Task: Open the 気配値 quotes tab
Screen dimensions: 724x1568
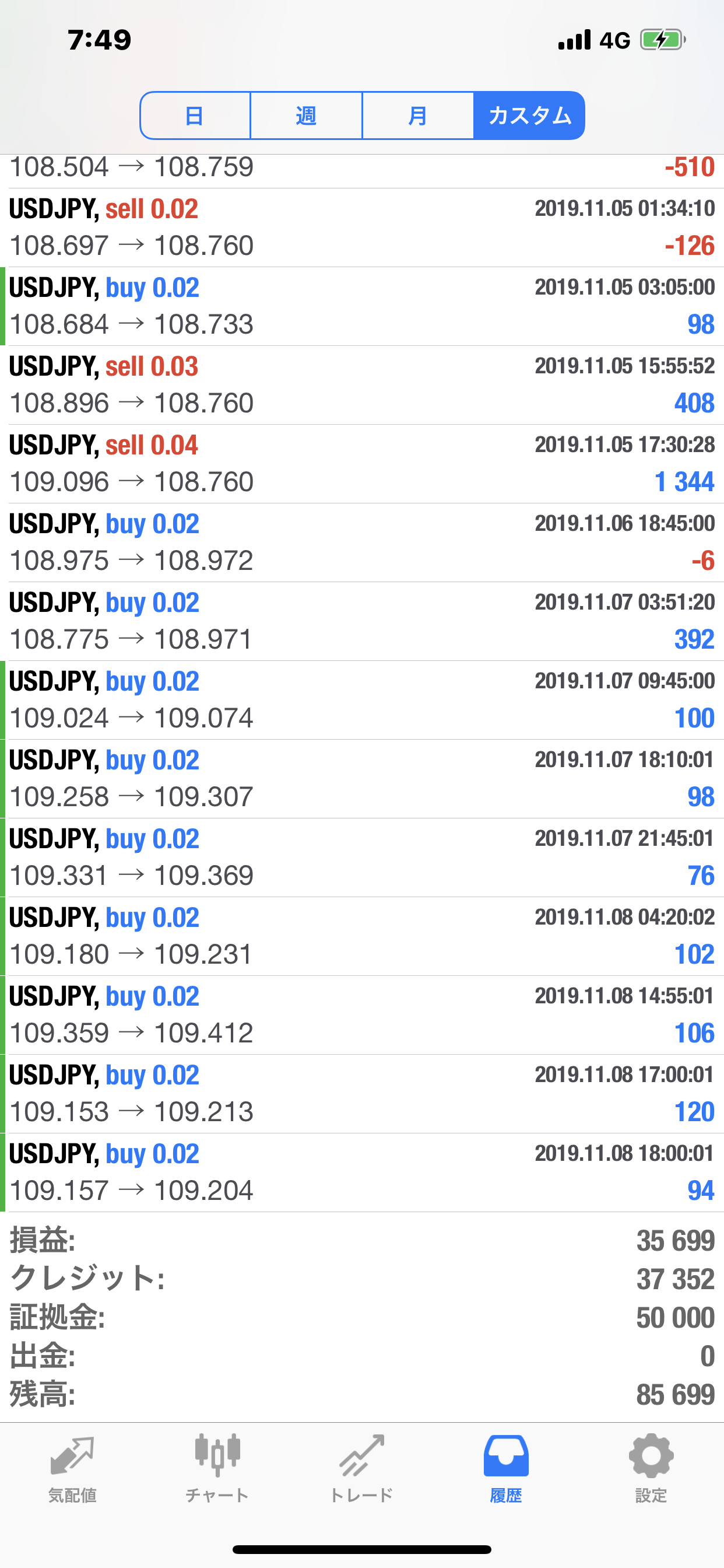Action: click(72, 1468)
